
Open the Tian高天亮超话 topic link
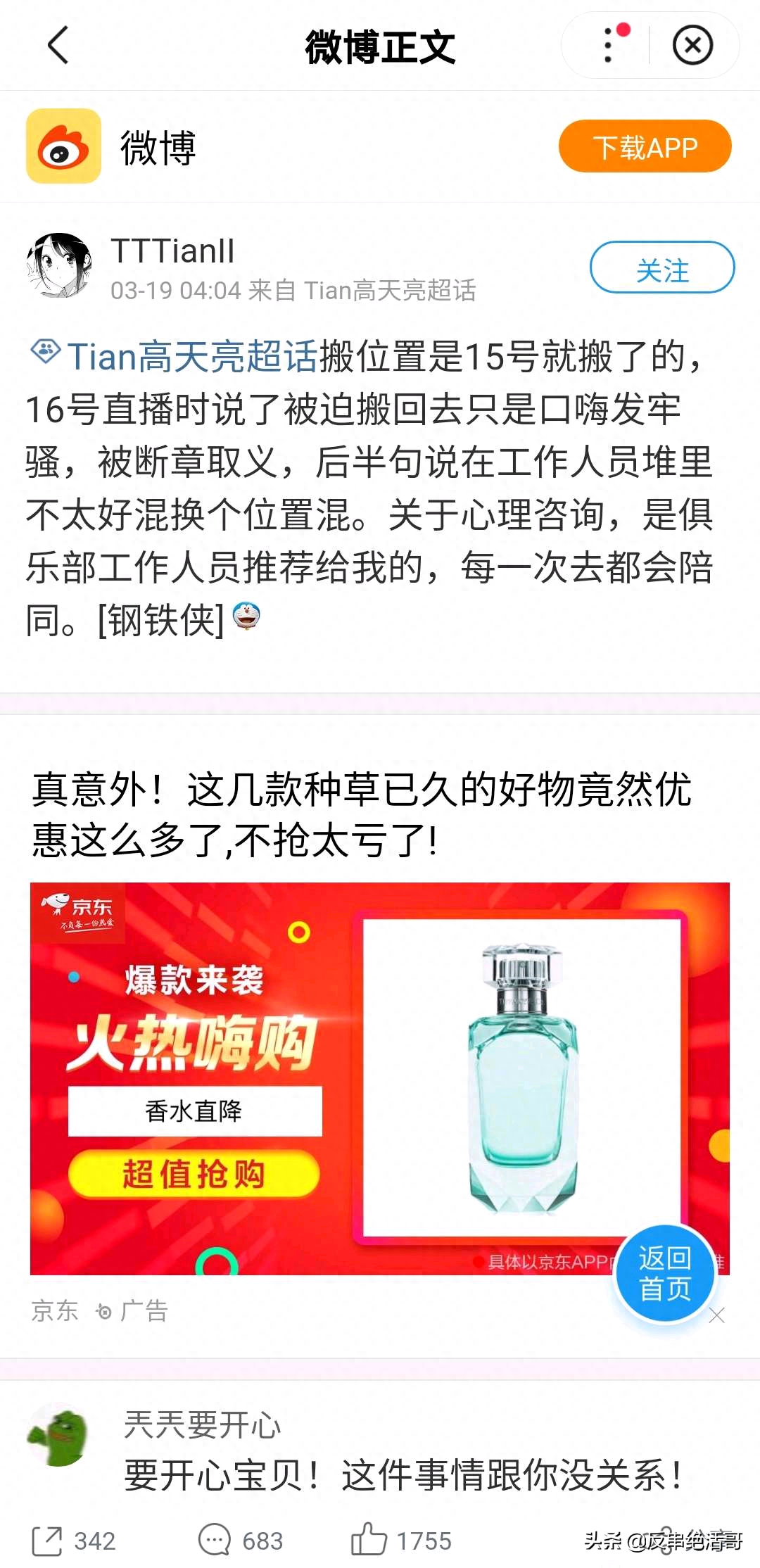coord(191,356)
